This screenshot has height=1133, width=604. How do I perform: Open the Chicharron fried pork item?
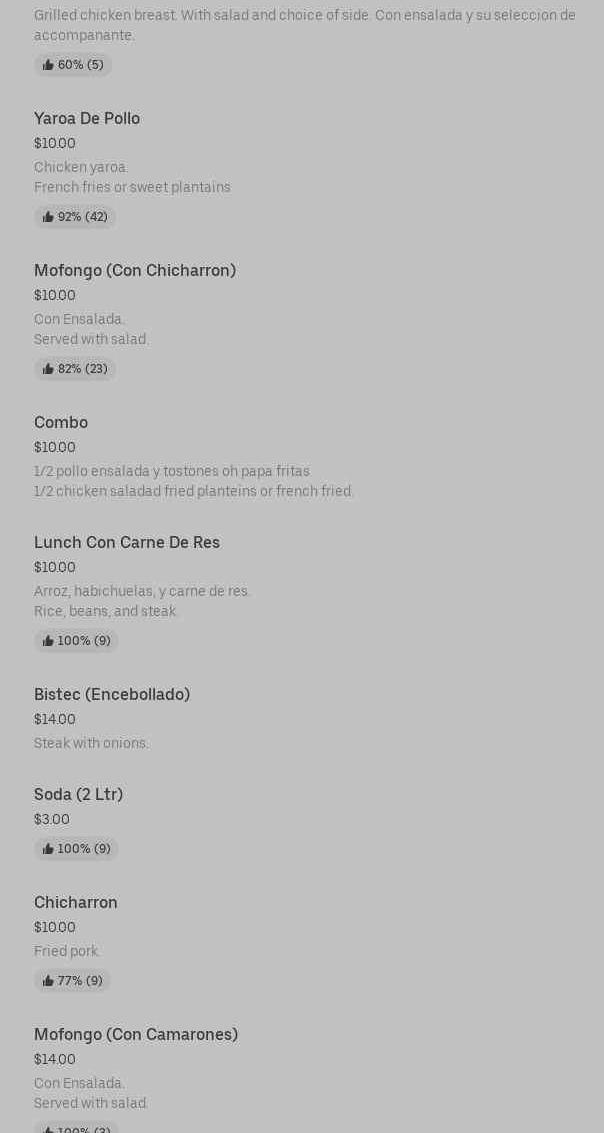[x=76, y=903]
